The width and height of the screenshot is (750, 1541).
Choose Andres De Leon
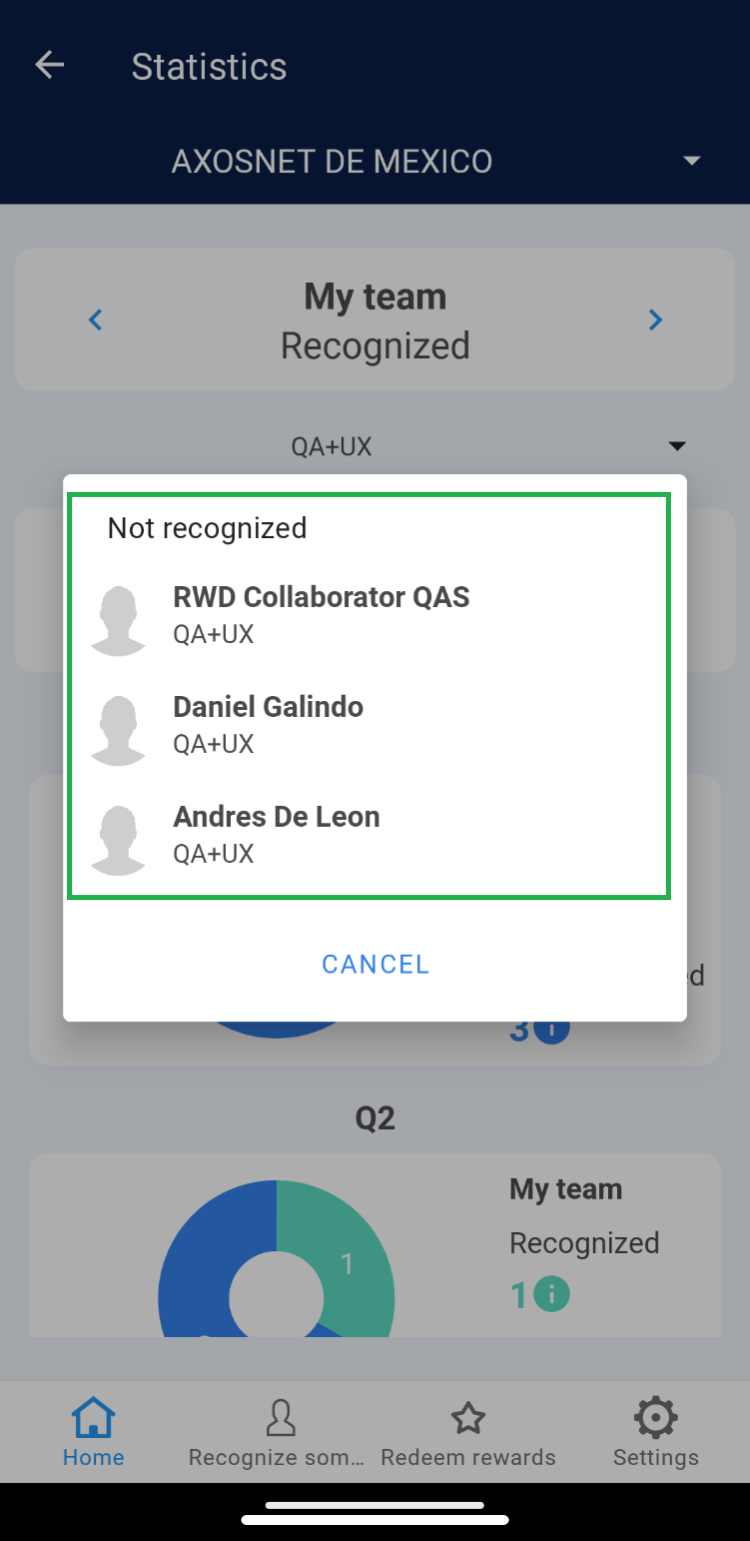point(276,834)
